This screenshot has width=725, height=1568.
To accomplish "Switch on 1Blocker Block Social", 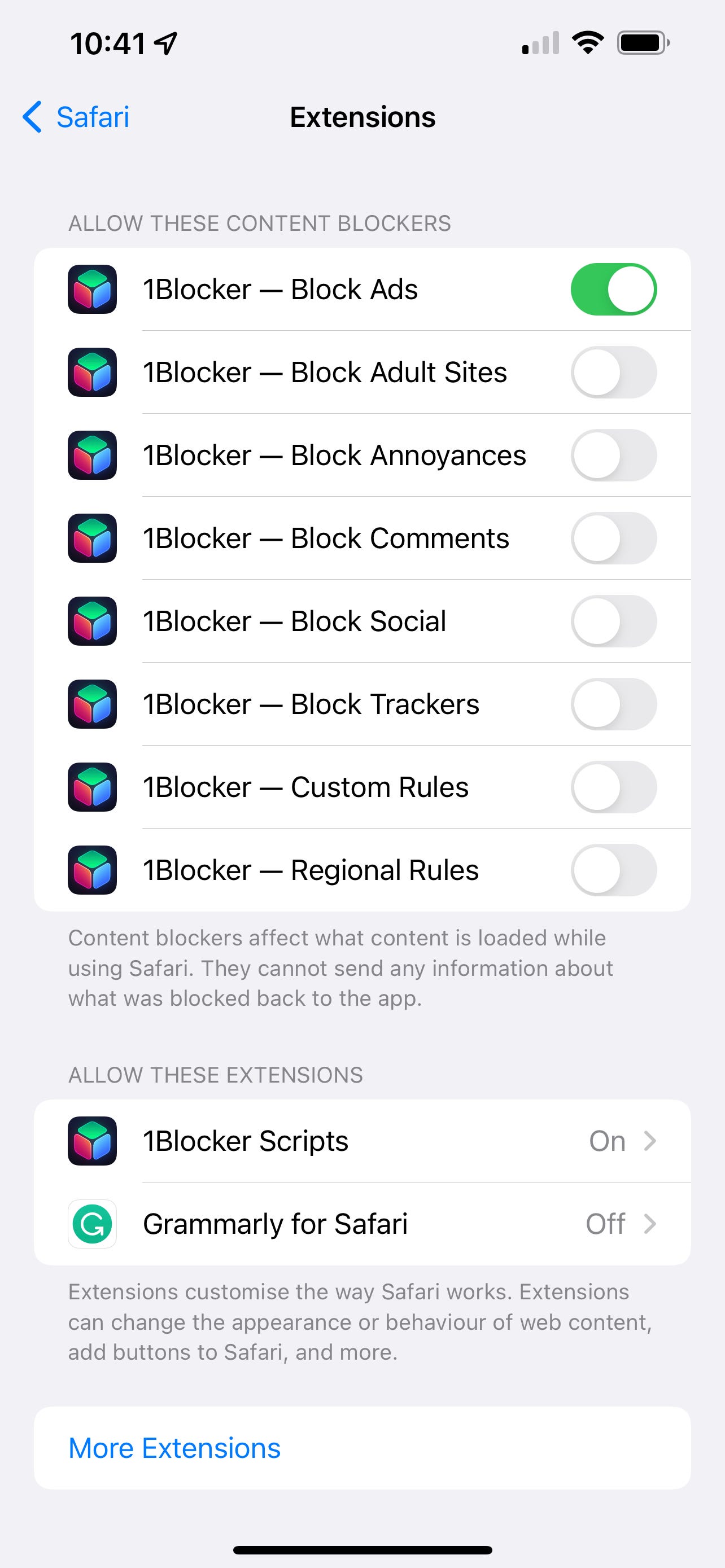I will click(614, 621).
